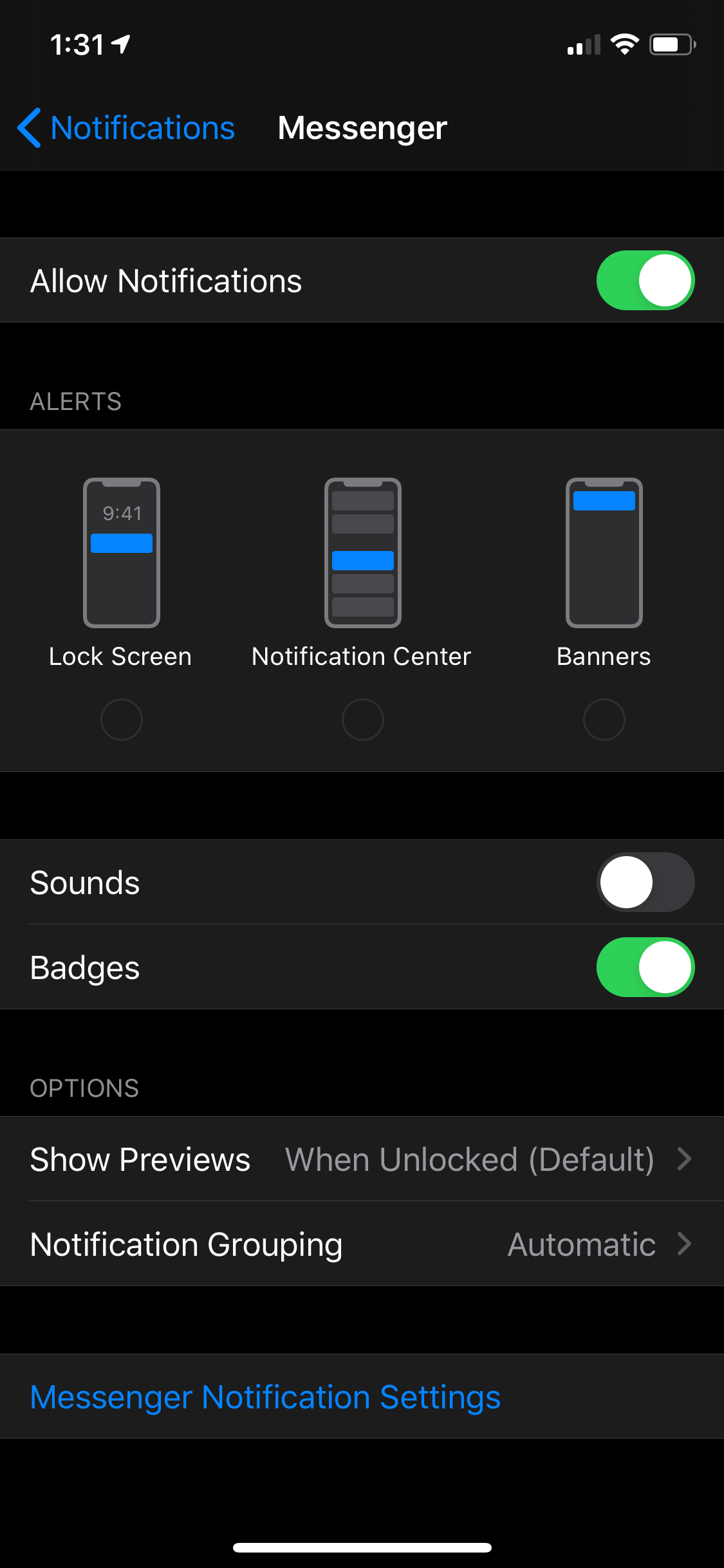Tap the home indicator bar at bottom
This screenshot has height=1568, width=724.
[362, 1547]
